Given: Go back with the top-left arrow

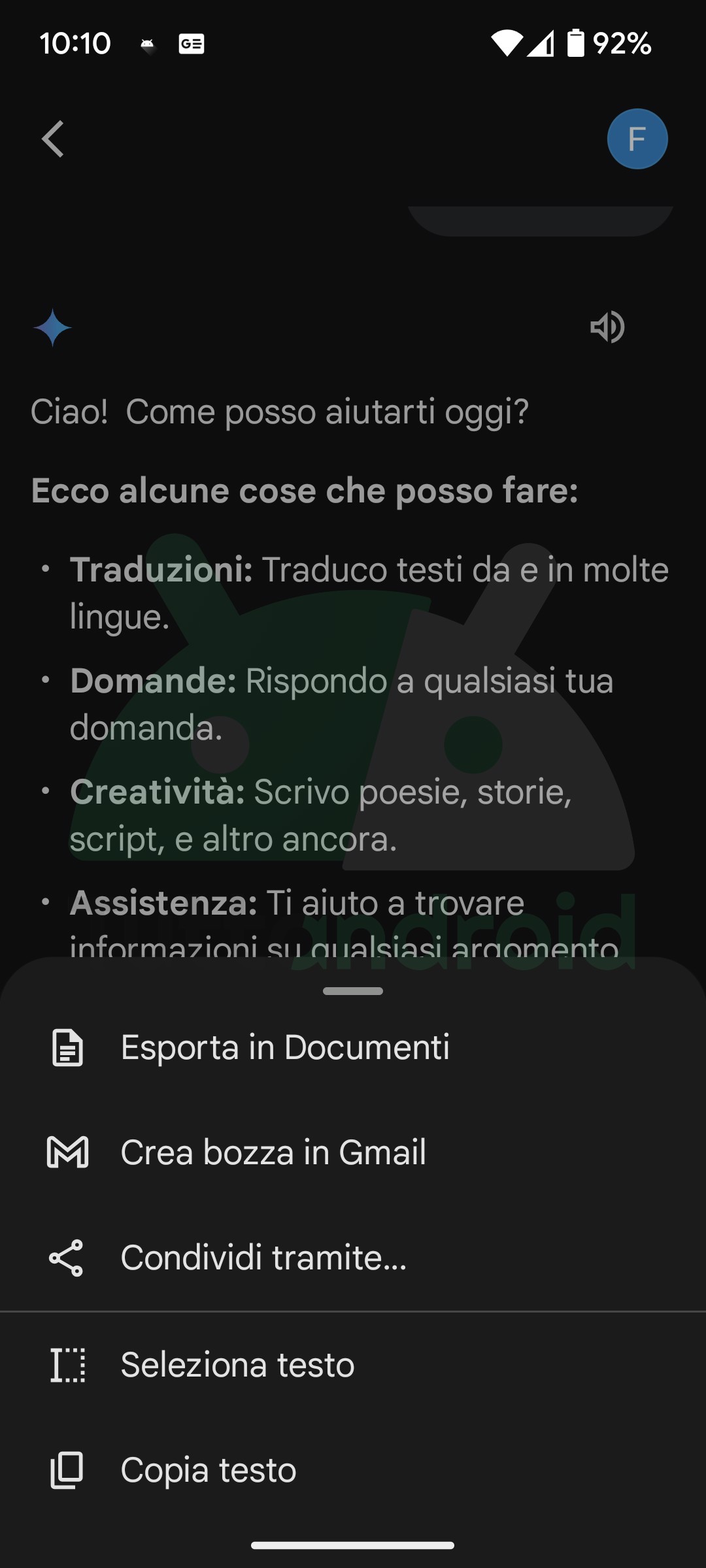Looking at the screenshot, I should click(x=53, y=139).
